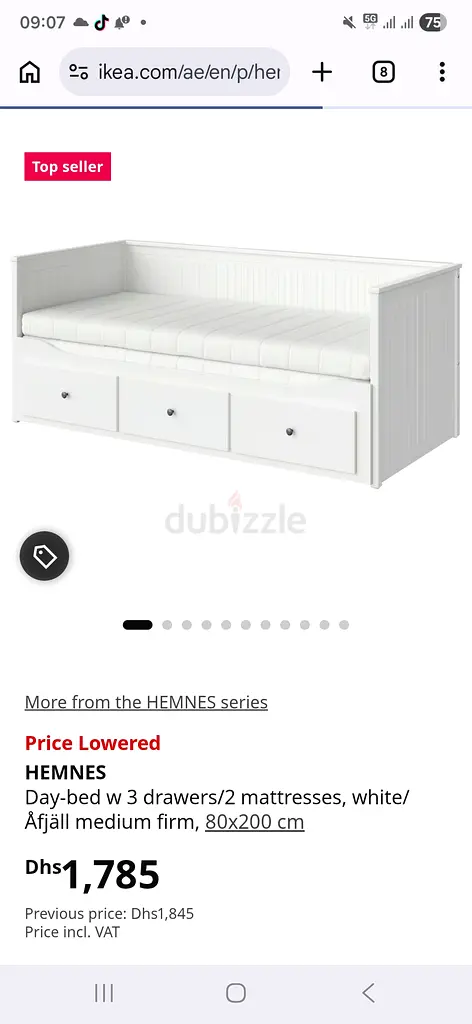Viewport: 472px width, 1024px height.
Task: Open the tab switcher showing 8 tabs
Action: [x=383, y=72]
